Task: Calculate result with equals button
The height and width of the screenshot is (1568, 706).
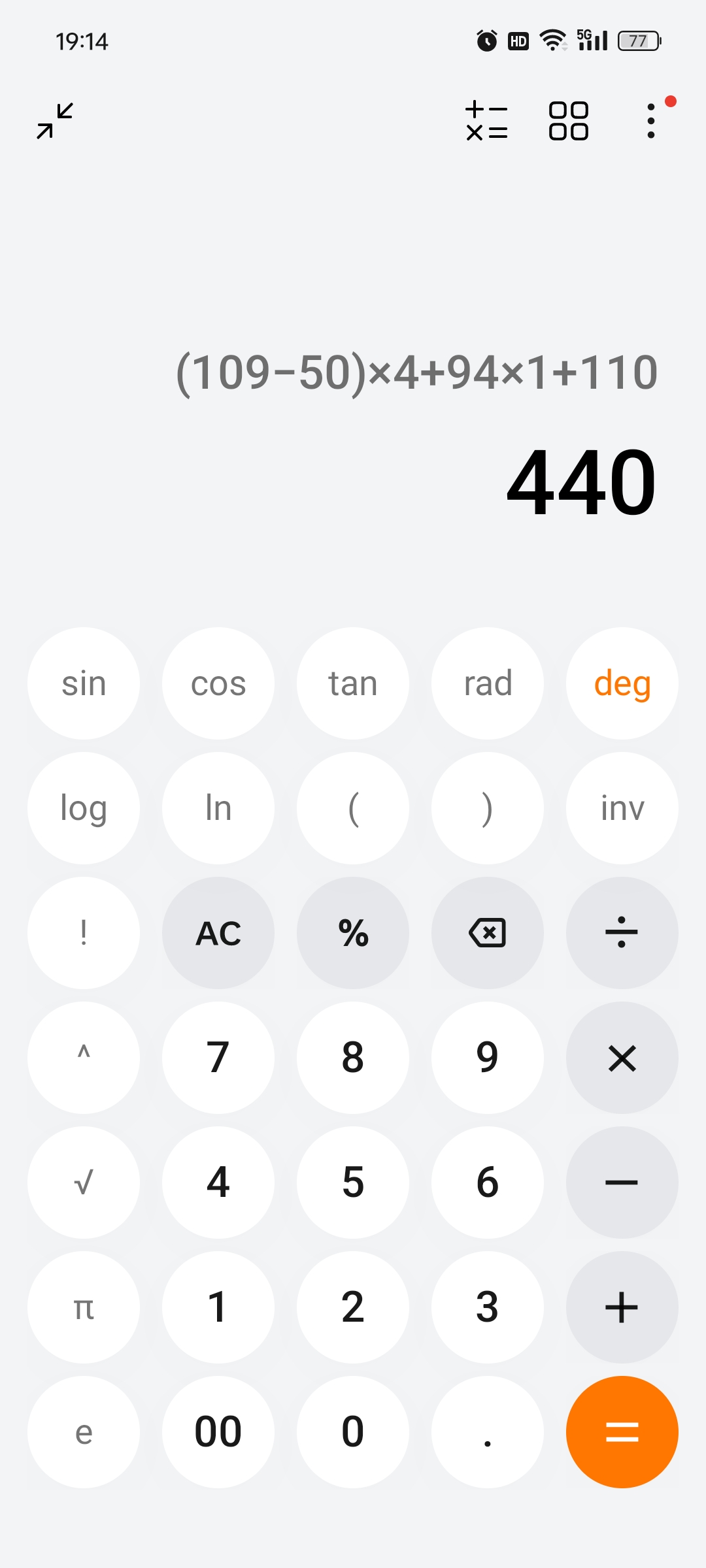Action: 622,1432
